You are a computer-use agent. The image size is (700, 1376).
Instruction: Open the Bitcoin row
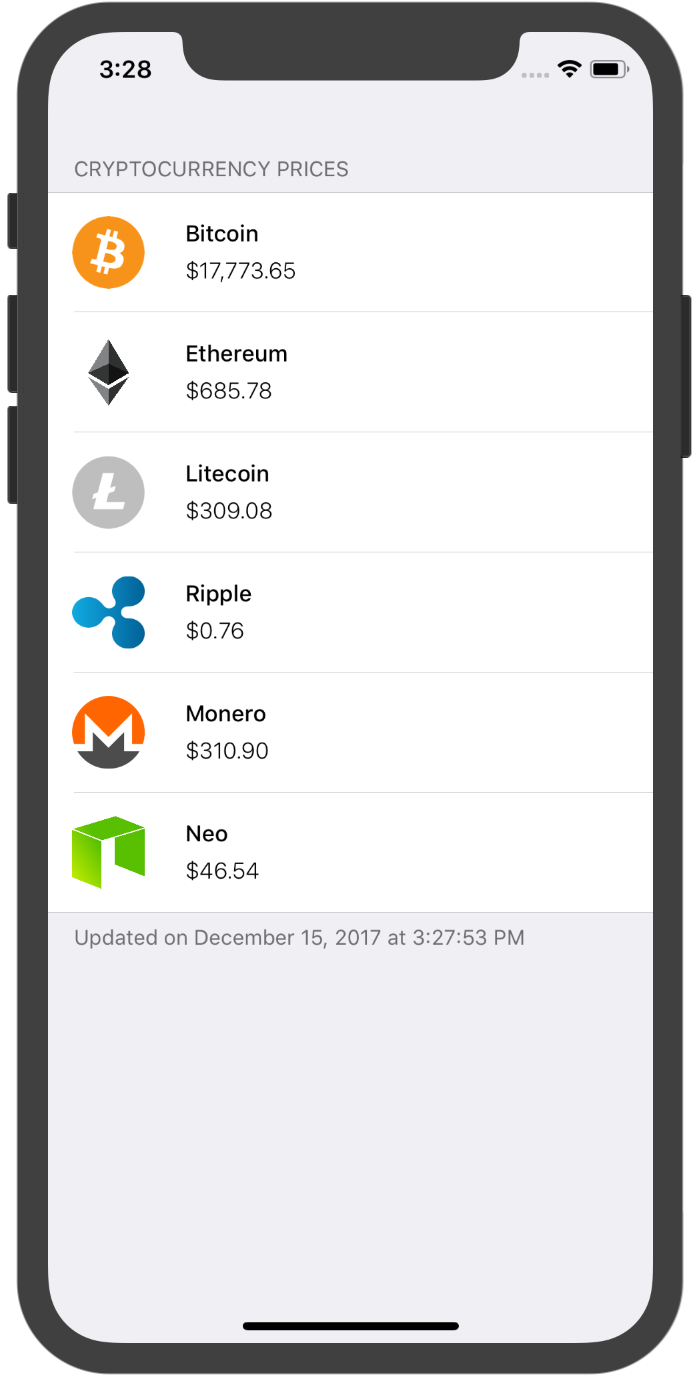350,252
